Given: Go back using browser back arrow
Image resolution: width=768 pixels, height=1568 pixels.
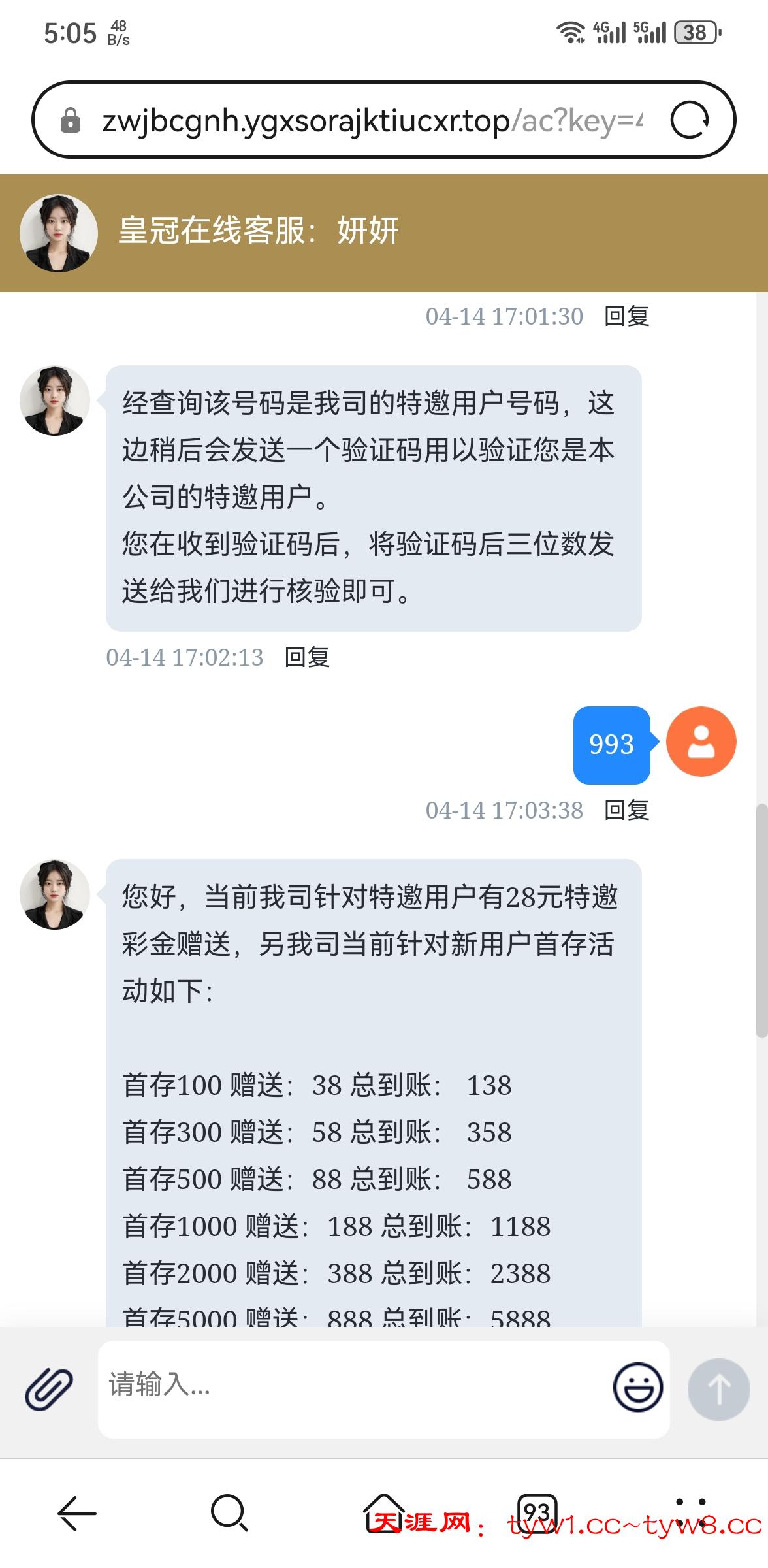Looking at the screenshot, I should (77, 1513).
